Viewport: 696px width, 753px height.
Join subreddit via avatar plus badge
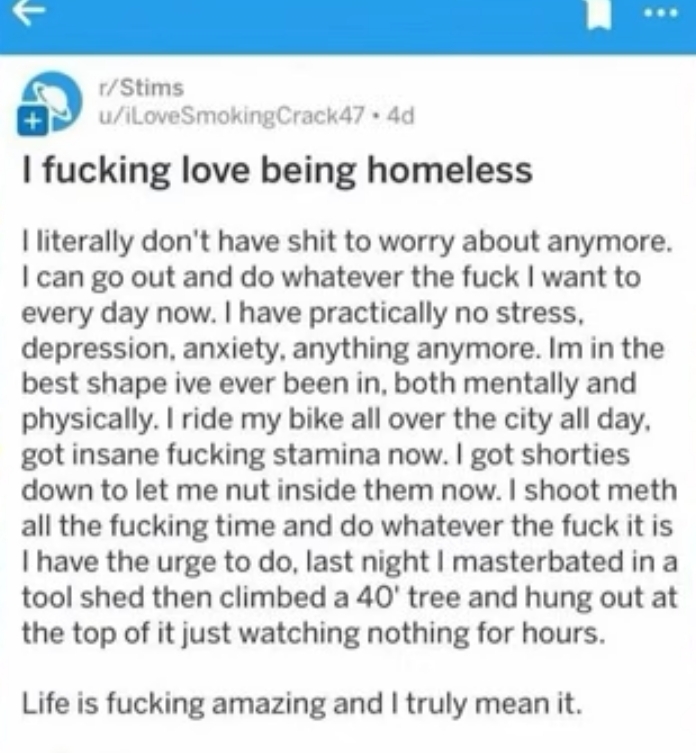point(32,122)
